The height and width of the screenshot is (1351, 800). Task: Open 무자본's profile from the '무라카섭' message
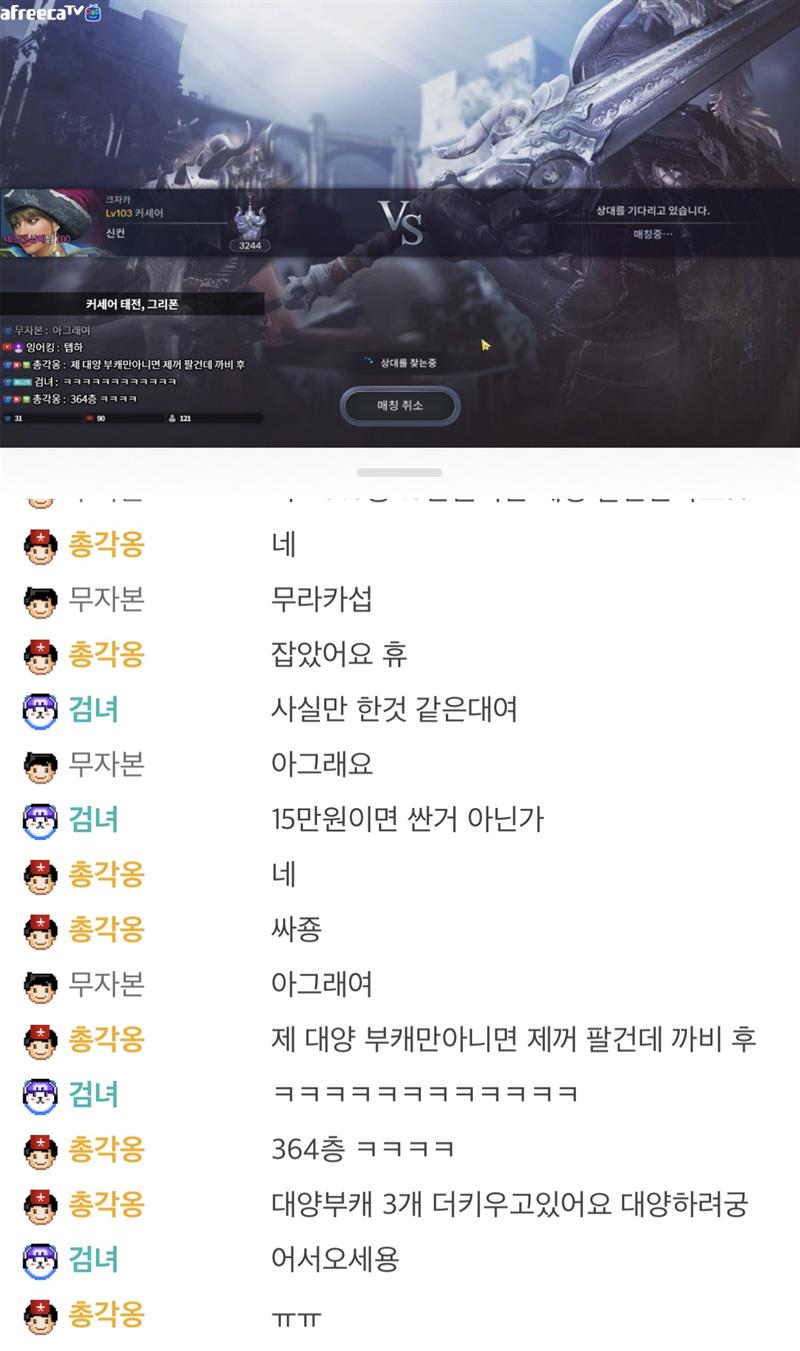pos(106,600)
